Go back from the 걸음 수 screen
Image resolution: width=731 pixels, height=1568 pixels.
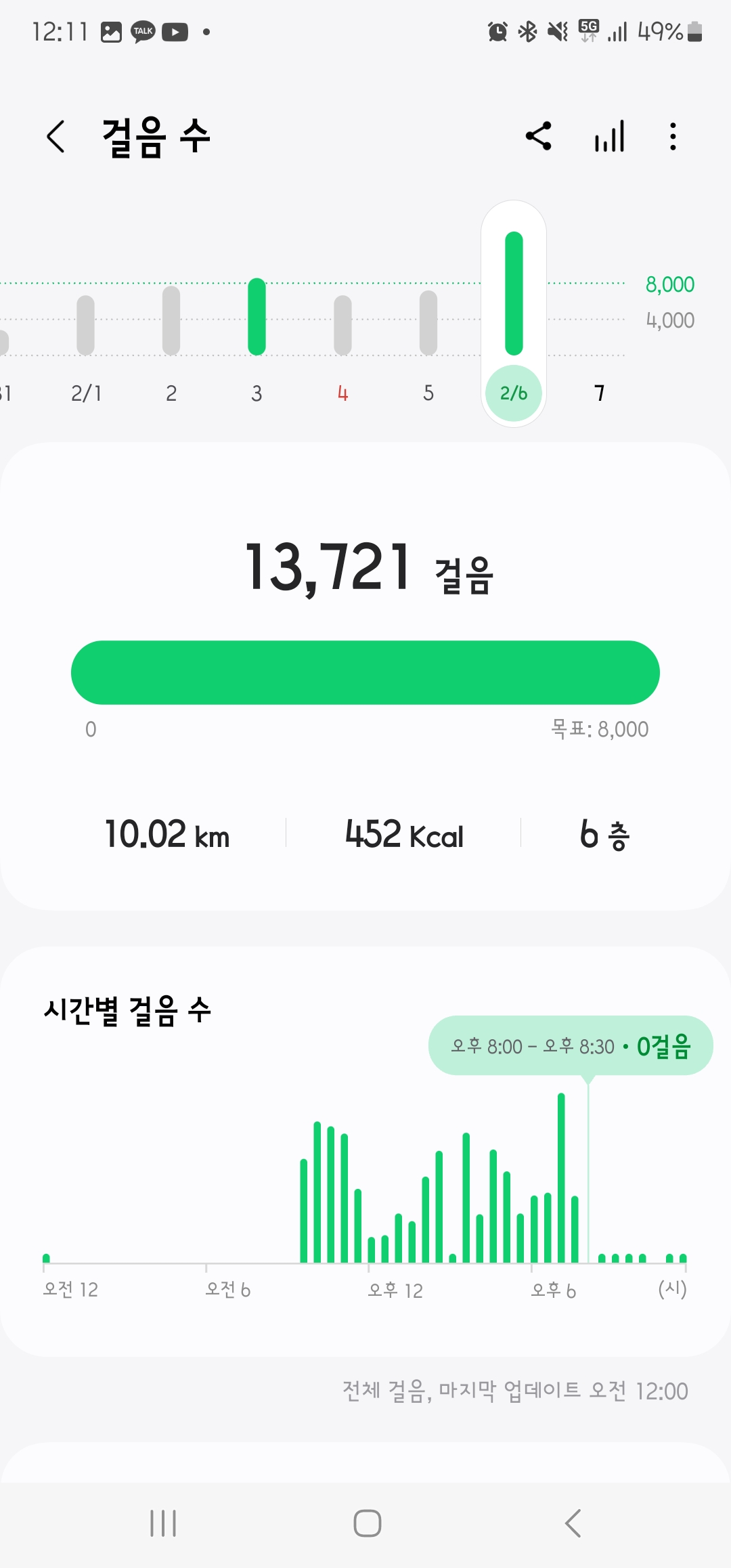(x=56, y=137)
